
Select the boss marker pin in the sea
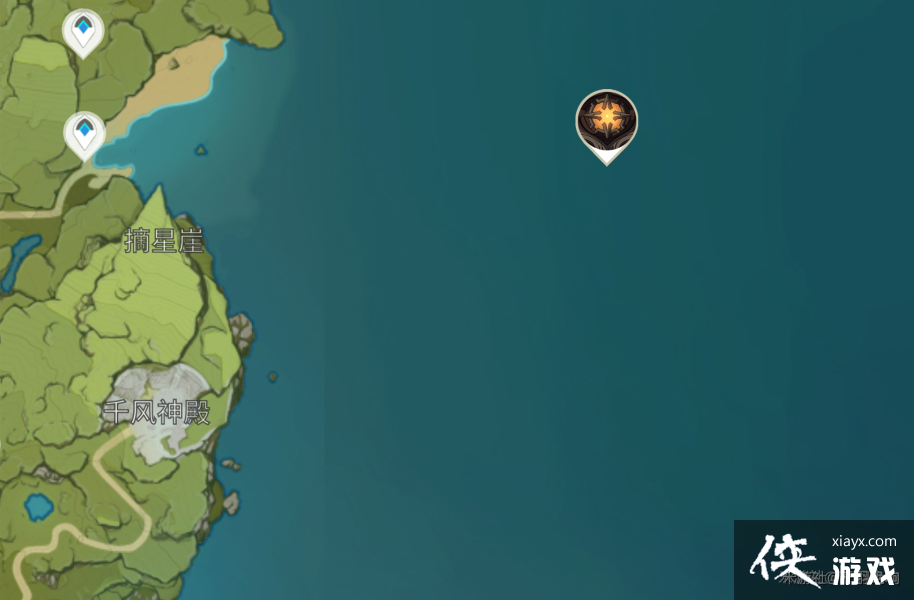[x=606, y=121]
